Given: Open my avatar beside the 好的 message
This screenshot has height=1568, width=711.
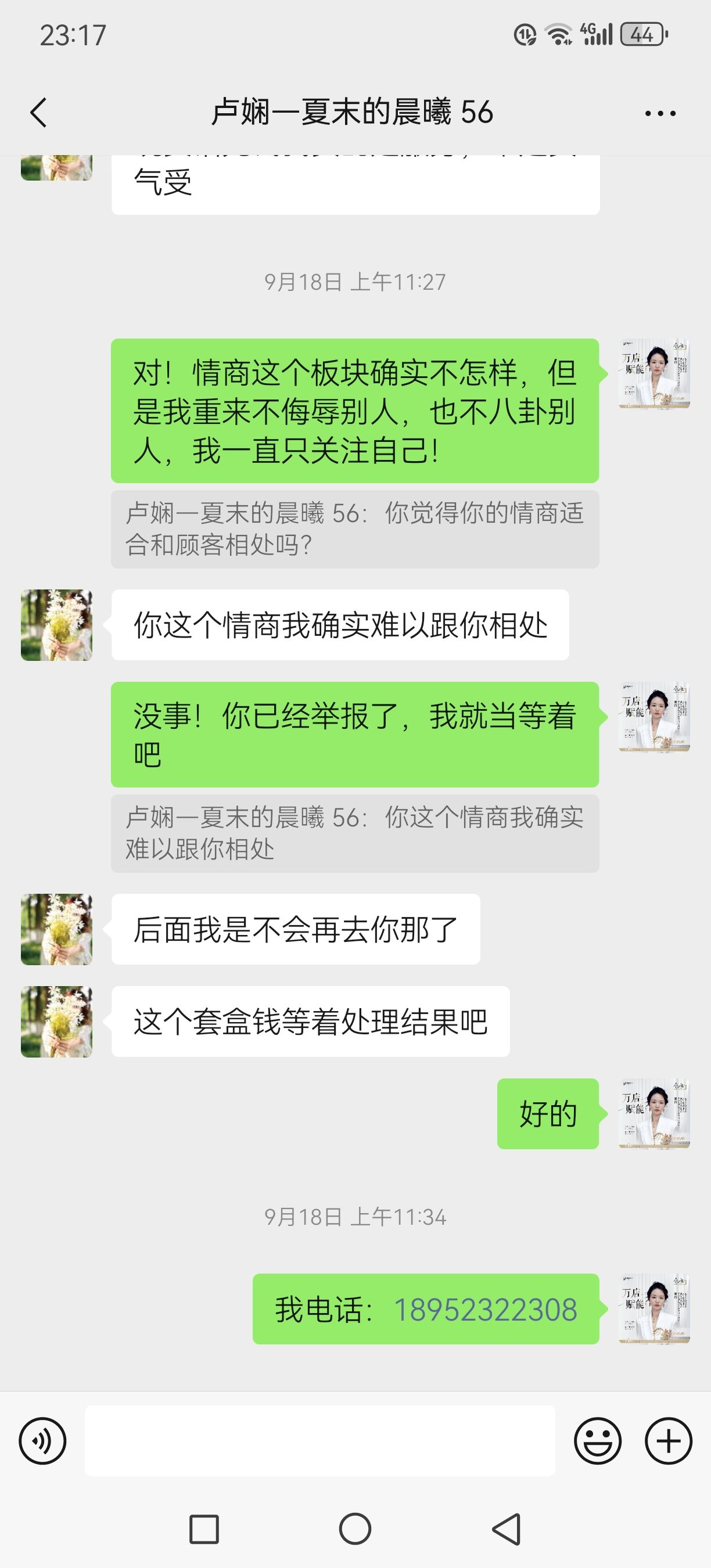Looking at the screenshot, I should (655, 1113).
